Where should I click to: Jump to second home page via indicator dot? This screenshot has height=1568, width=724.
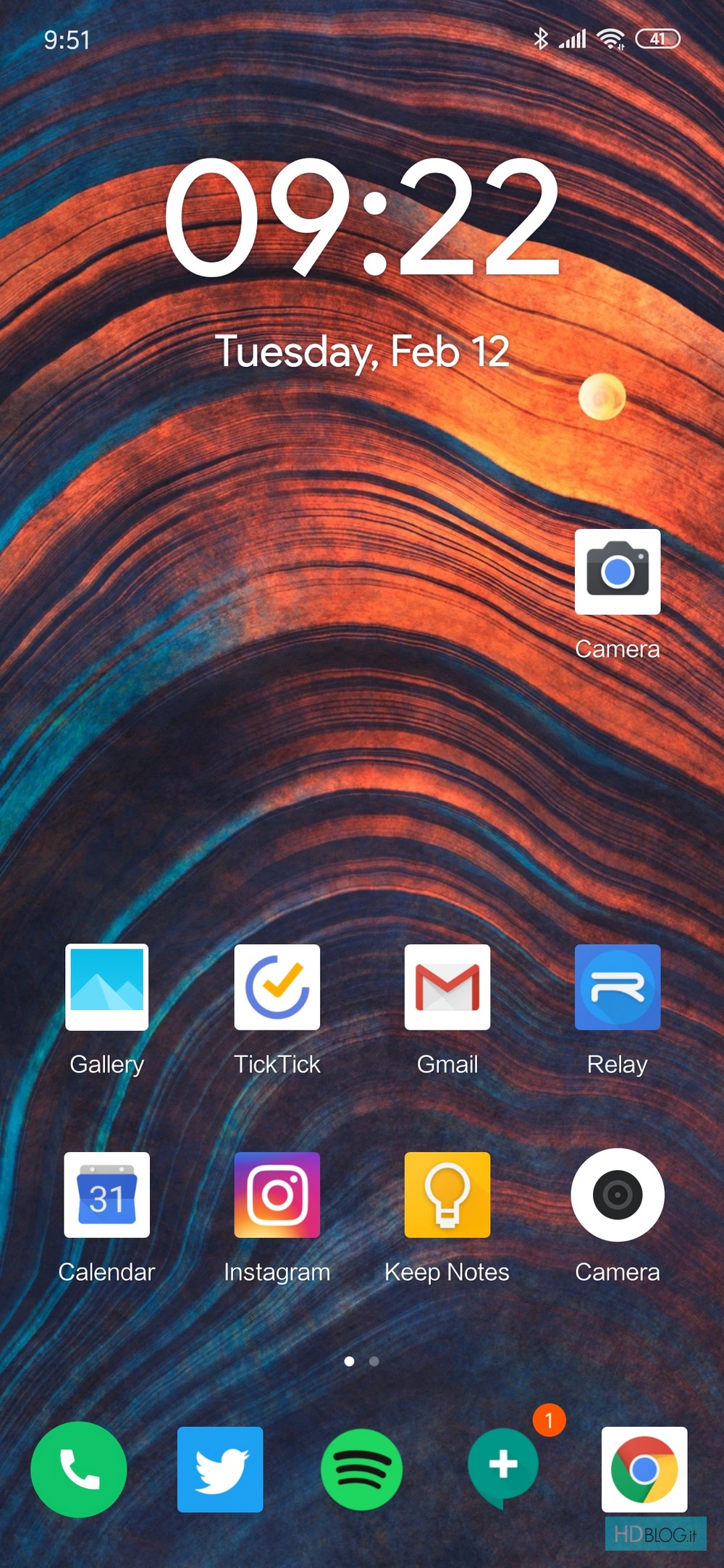click(x=374, y=1361)
